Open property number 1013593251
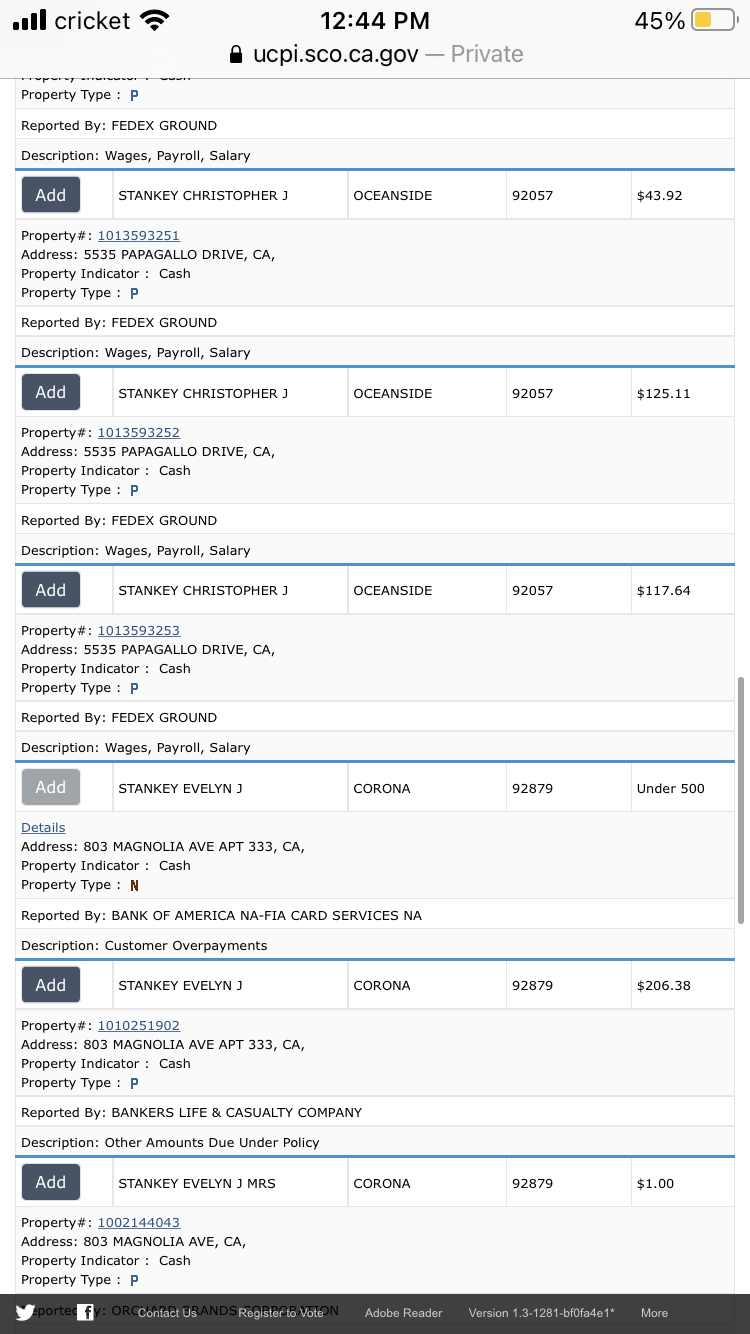This screenshot has width=750, height=1334. click(x=138, y=236)
